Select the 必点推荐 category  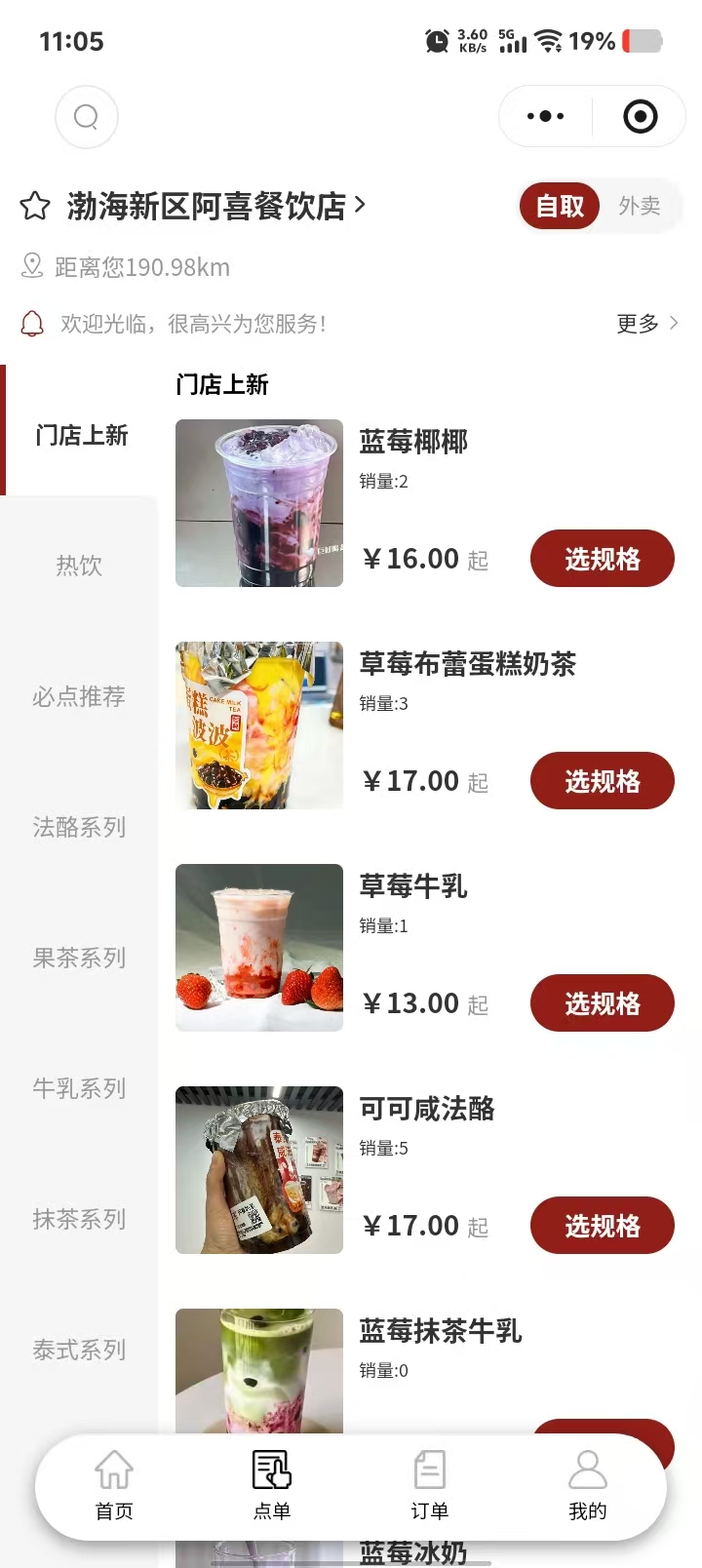79,696
